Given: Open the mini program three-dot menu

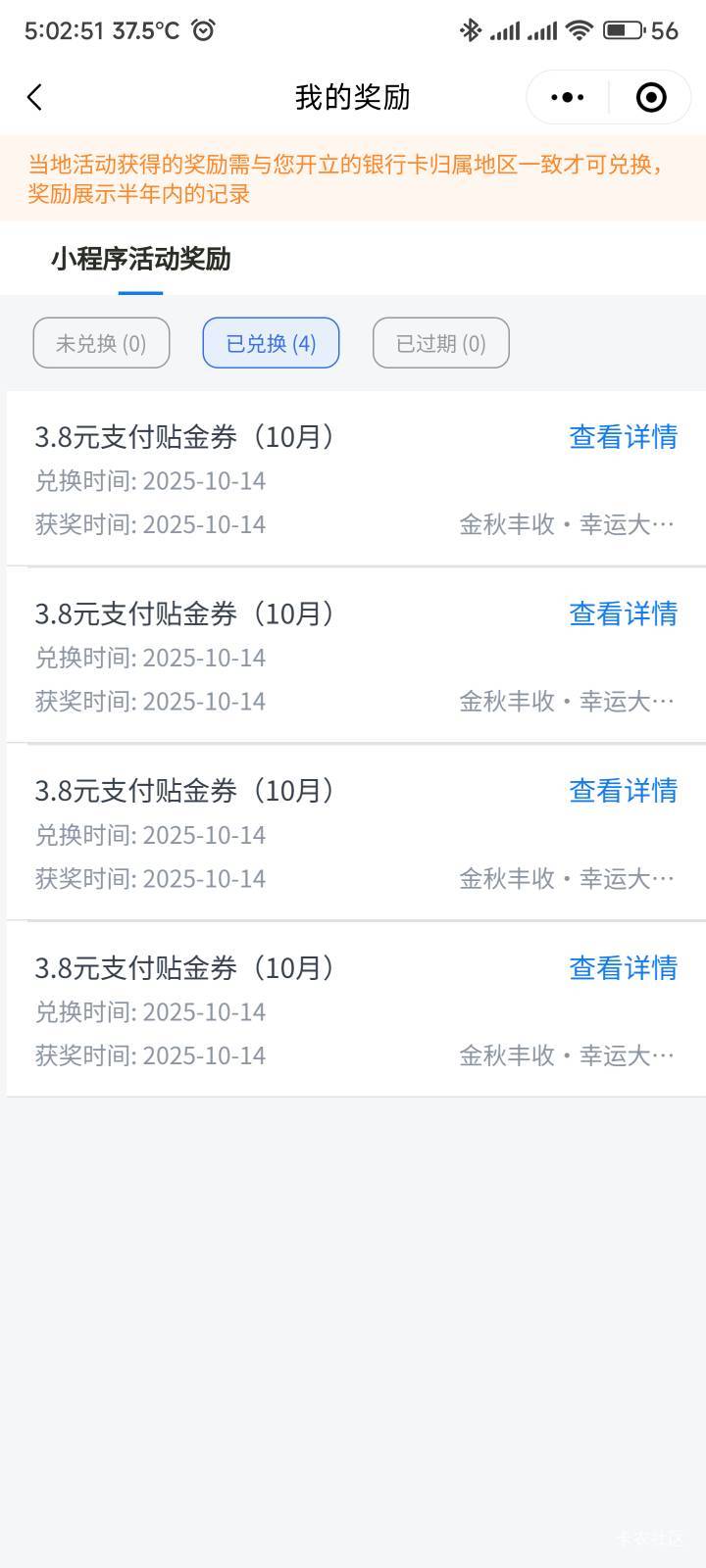Looking at the screenshot, I should click(x=568, y=97).
